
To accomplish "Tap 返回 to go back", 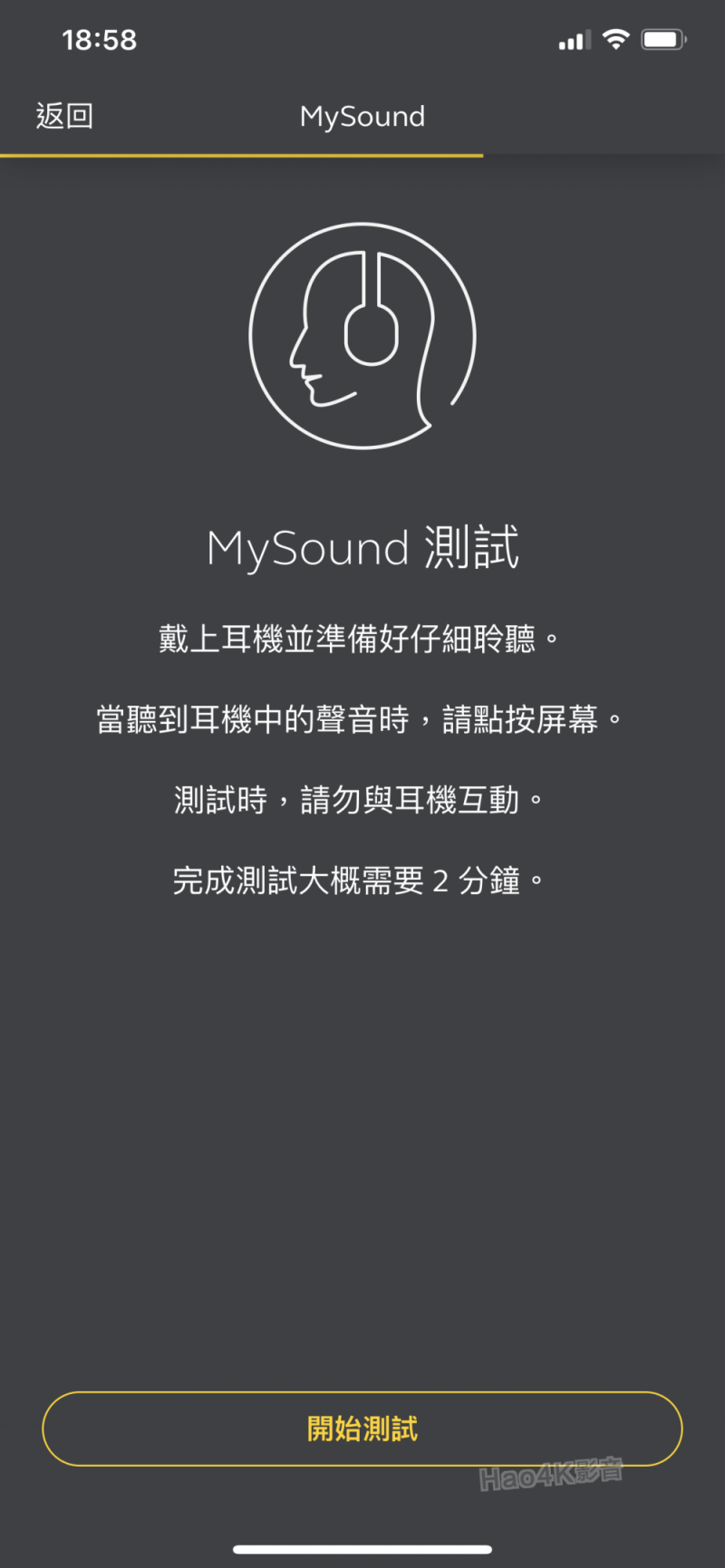I will point(64,116).
